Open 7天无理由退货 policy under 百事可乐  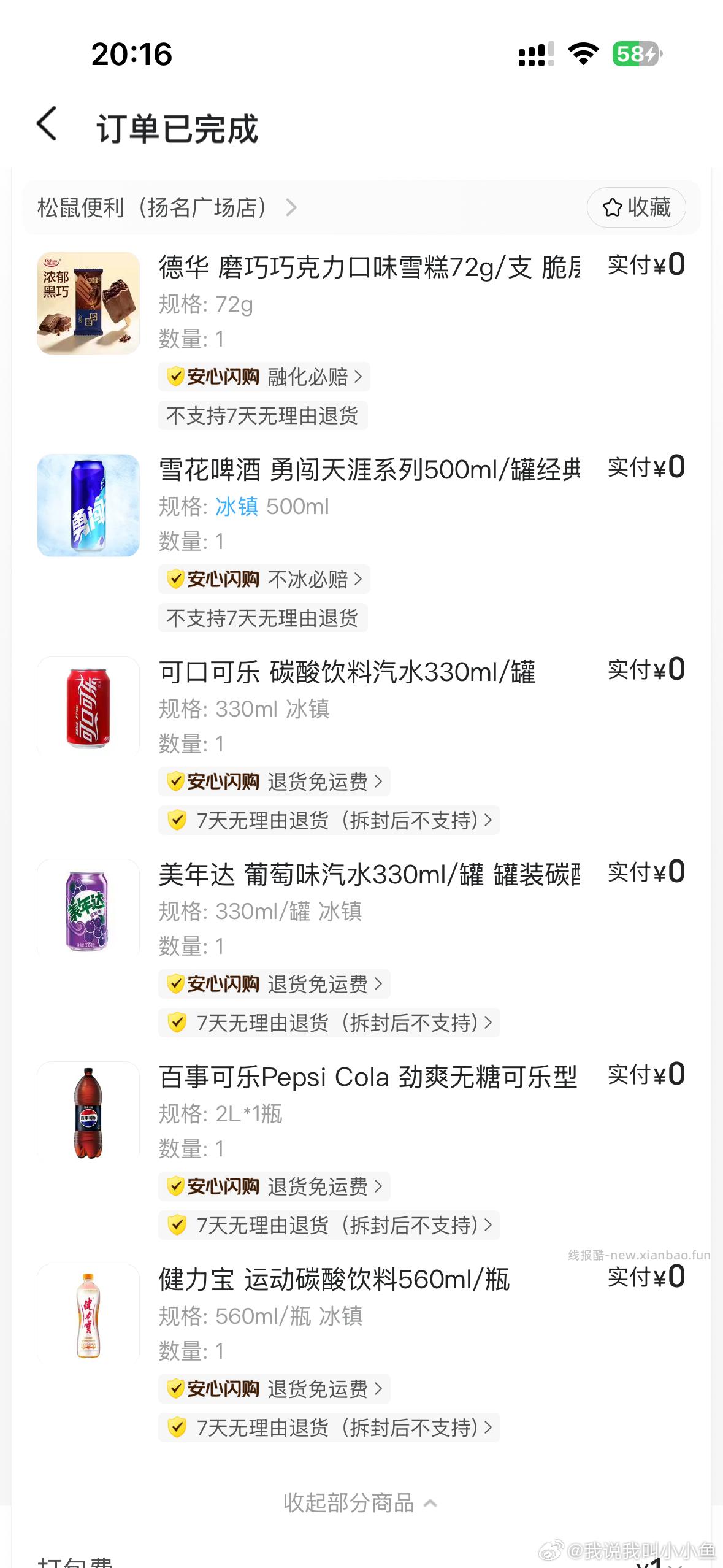(x=329, y=1225)
